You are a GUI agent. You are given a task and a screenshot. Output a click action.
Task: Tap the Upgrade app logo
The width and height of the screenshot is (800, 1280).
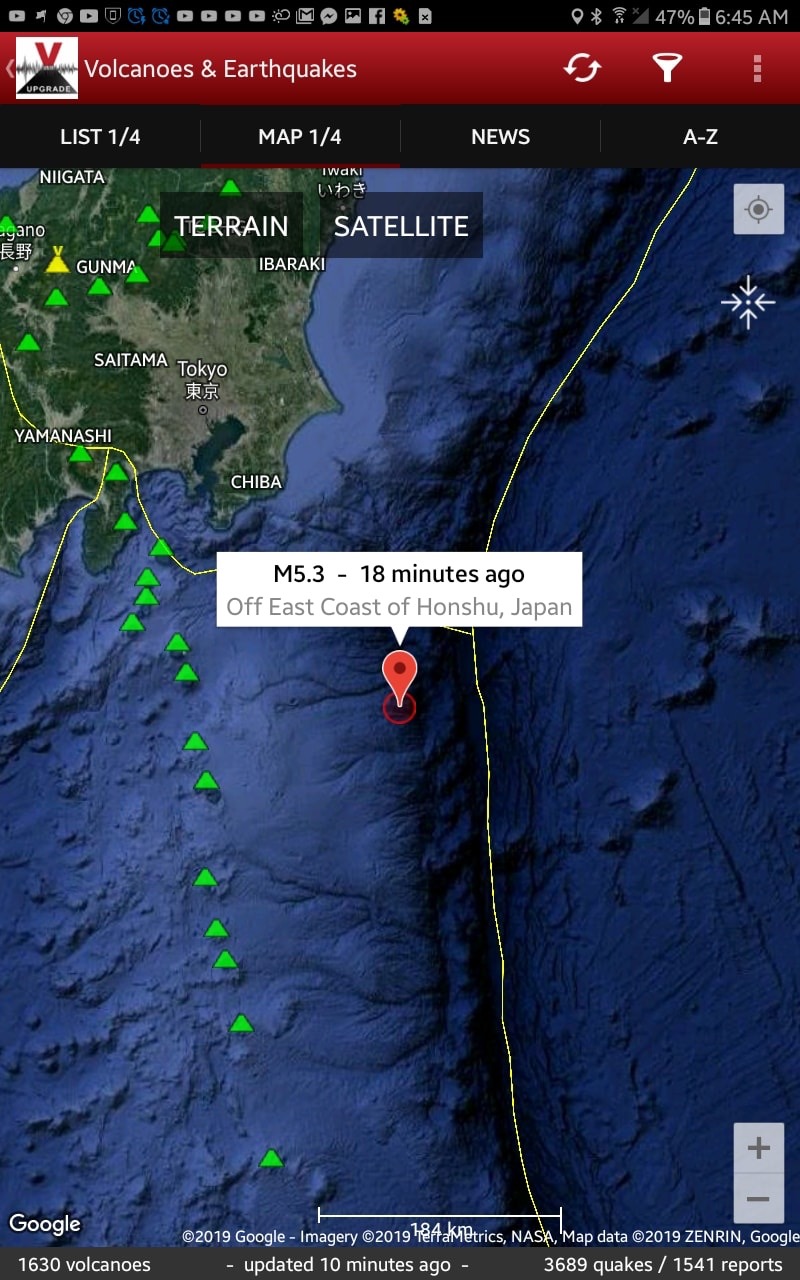tap(47, 68)
